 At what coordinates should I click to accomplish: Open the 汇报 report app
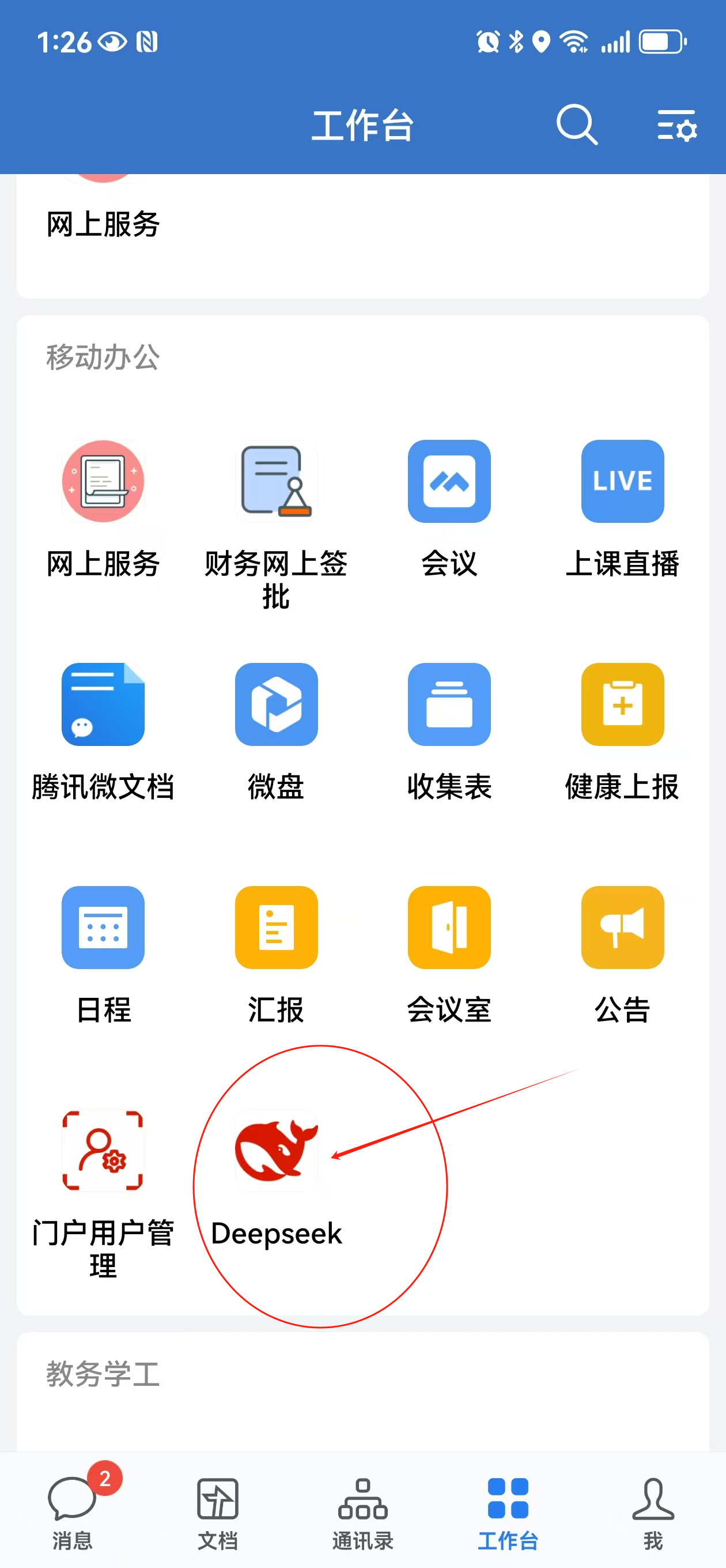[276, 927]
